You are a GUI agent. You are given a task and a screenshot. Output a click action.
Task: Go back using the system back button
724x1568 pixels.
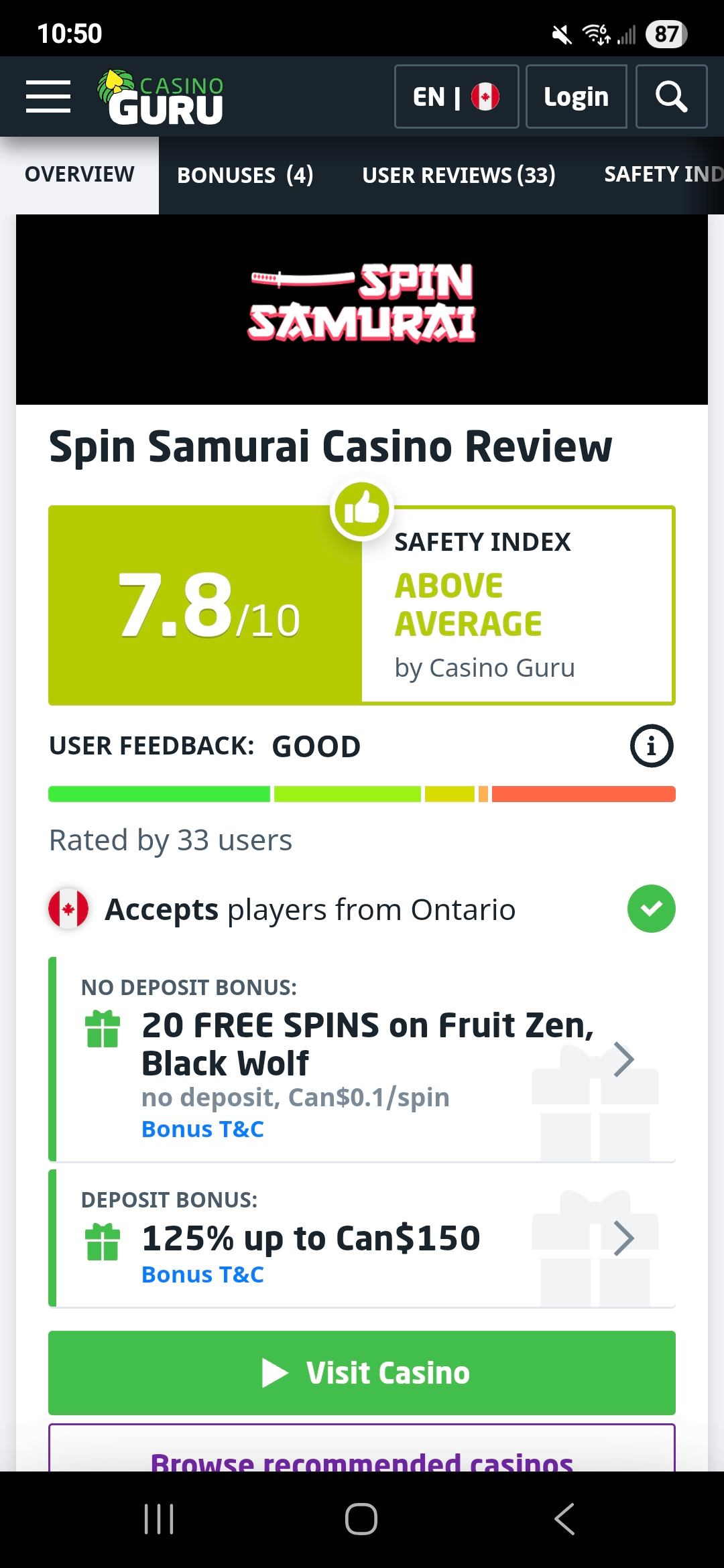click(x=564, y=1518)
